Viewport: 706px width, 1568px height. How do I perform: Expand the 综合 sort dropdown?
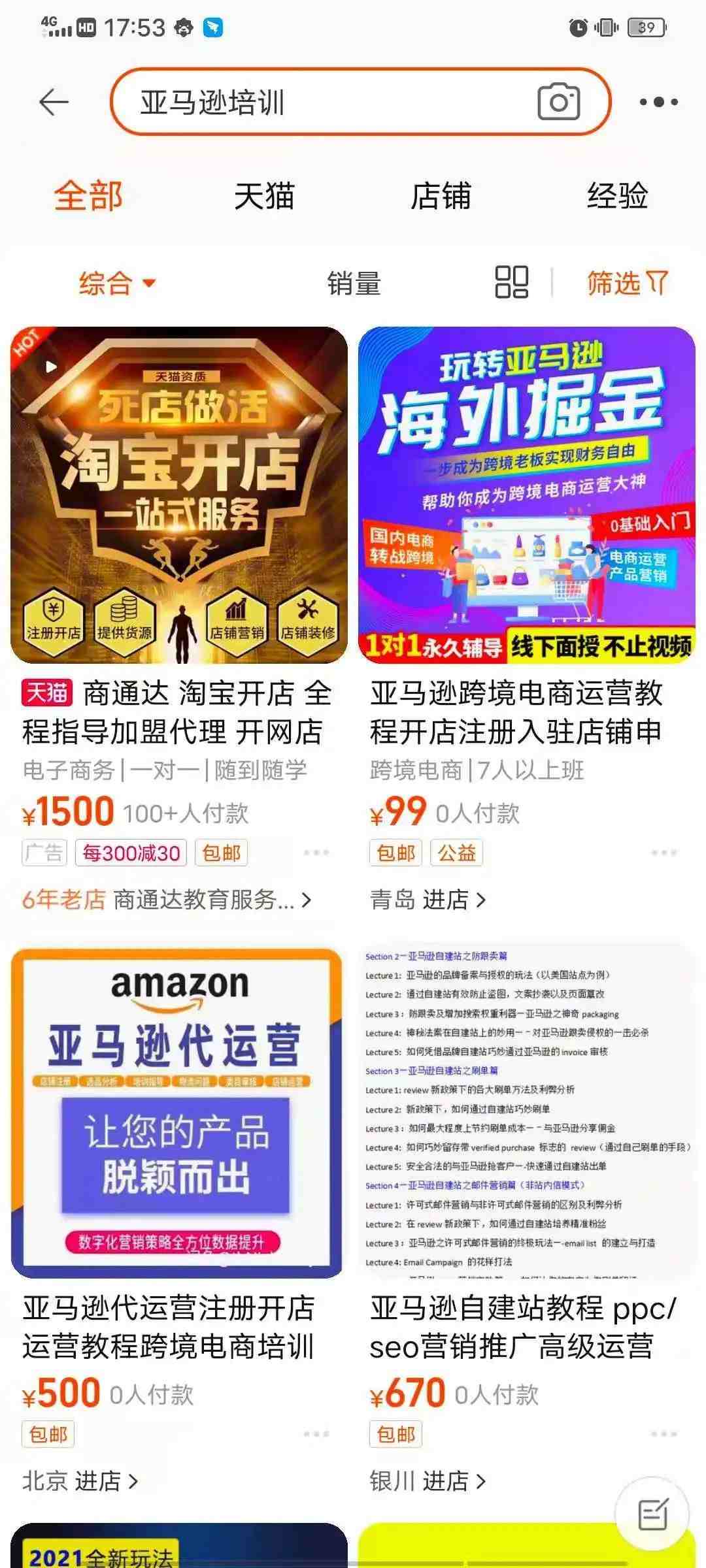(x=118, y=284)
